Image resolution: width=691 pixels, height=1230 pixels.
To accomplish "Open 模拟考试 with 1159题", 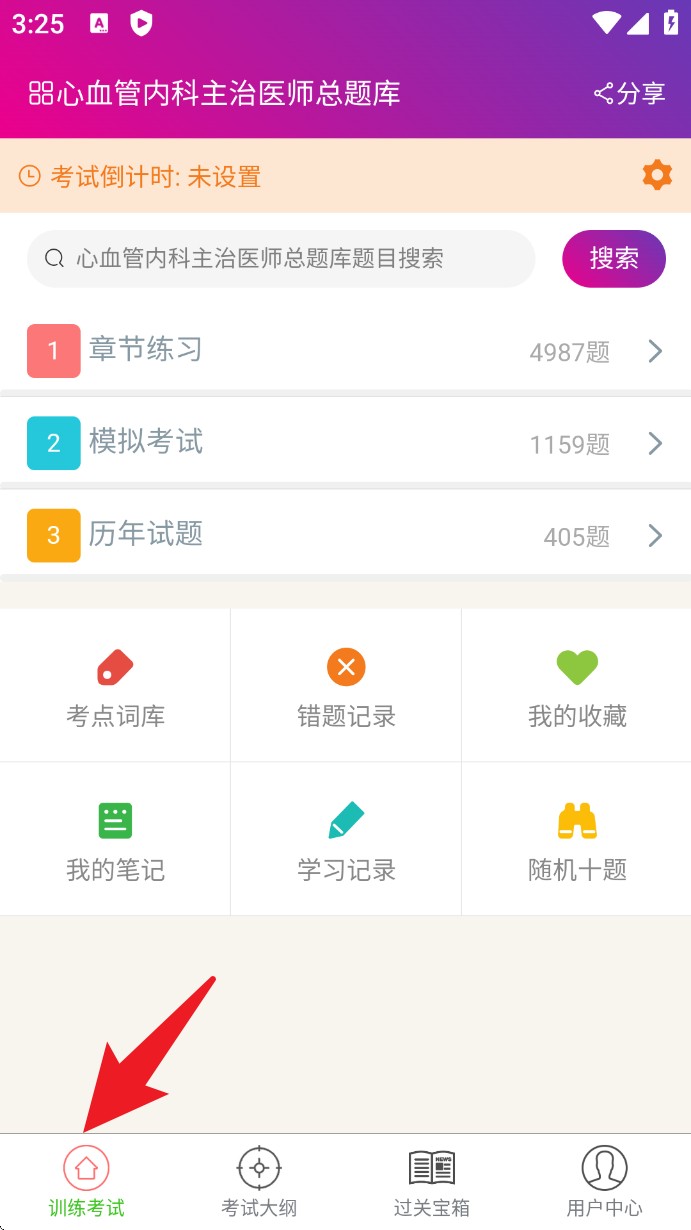I will tap(345, 443).
